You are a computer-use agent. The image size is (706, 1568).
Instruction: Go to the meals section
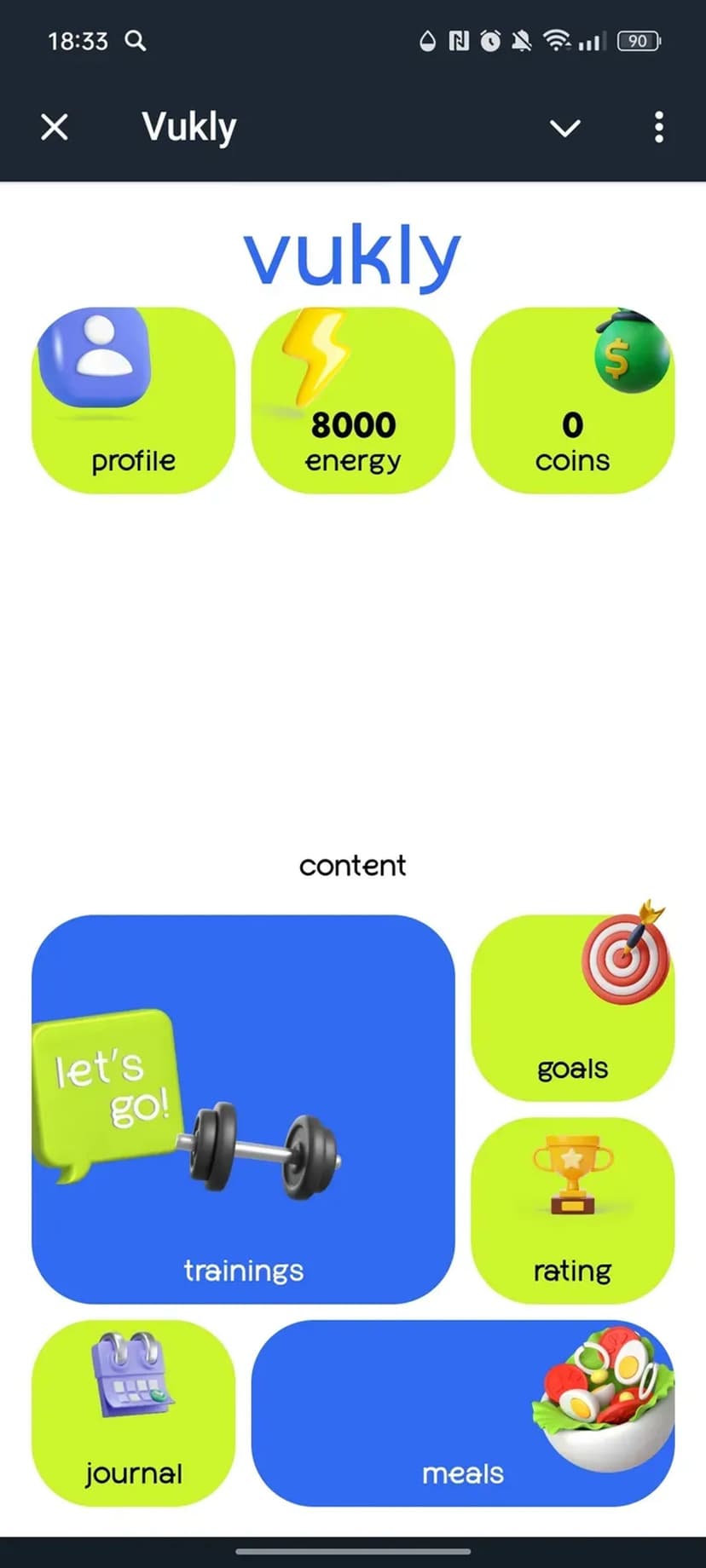tap(462, 1412)
